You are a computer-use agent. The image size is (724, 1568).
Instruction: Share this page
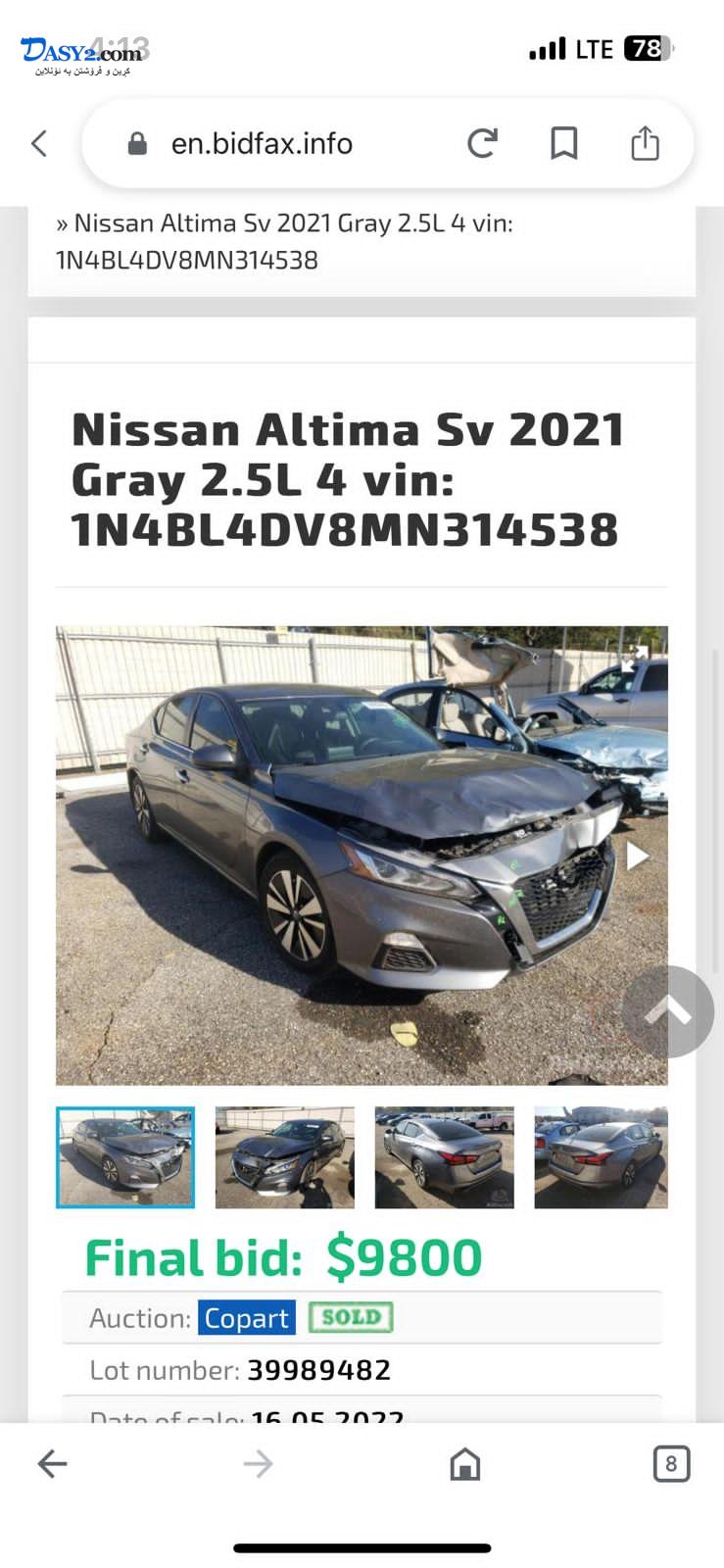(x=645, y=143)
